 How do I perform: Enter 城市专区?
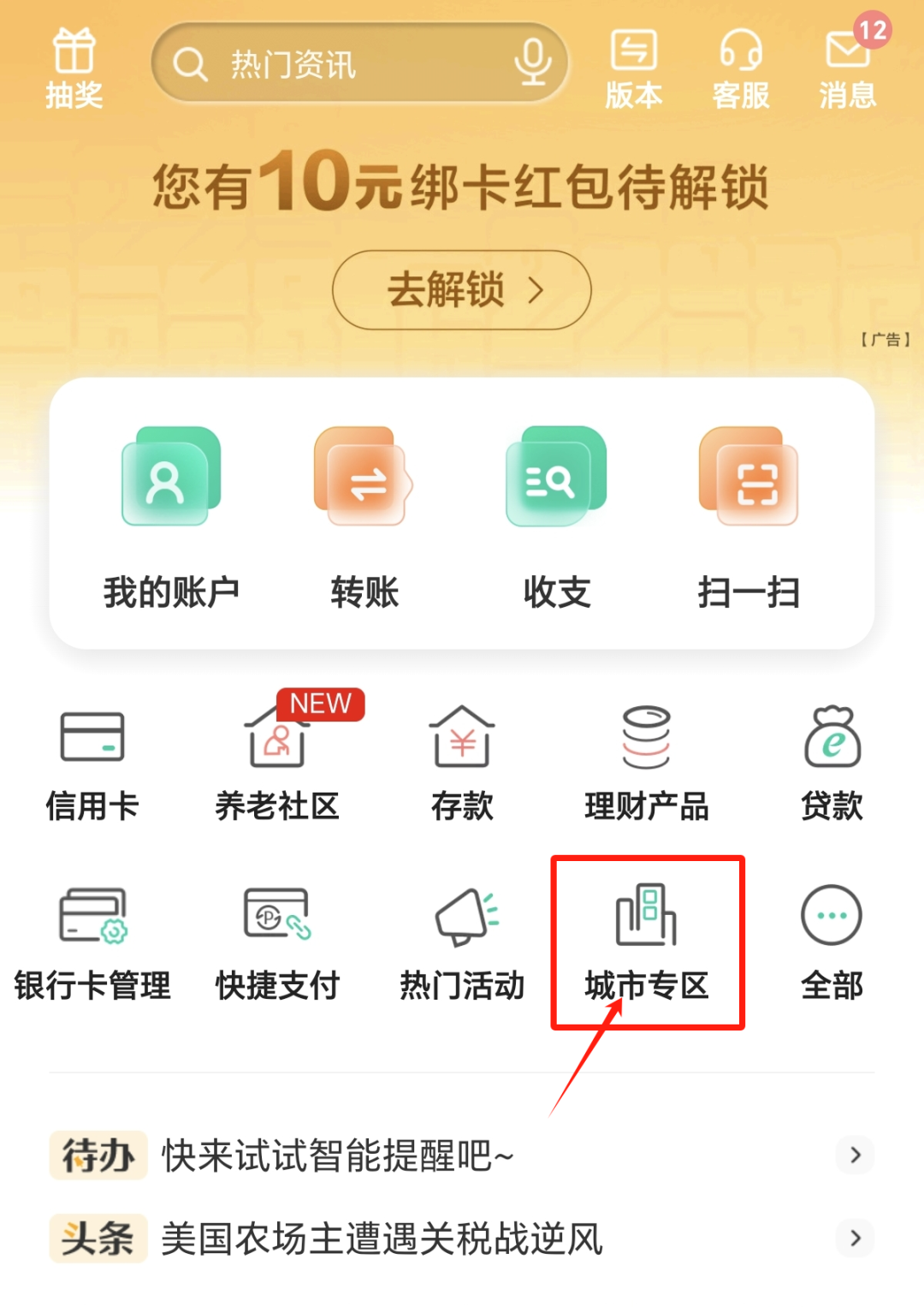(647, 942)
